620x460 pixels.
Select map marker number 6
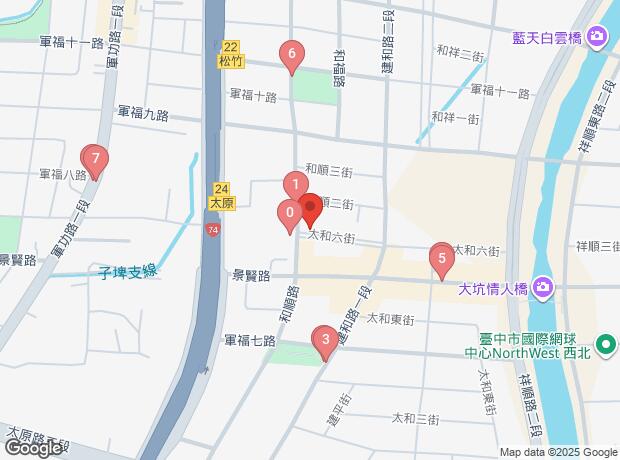pos(291,56)
